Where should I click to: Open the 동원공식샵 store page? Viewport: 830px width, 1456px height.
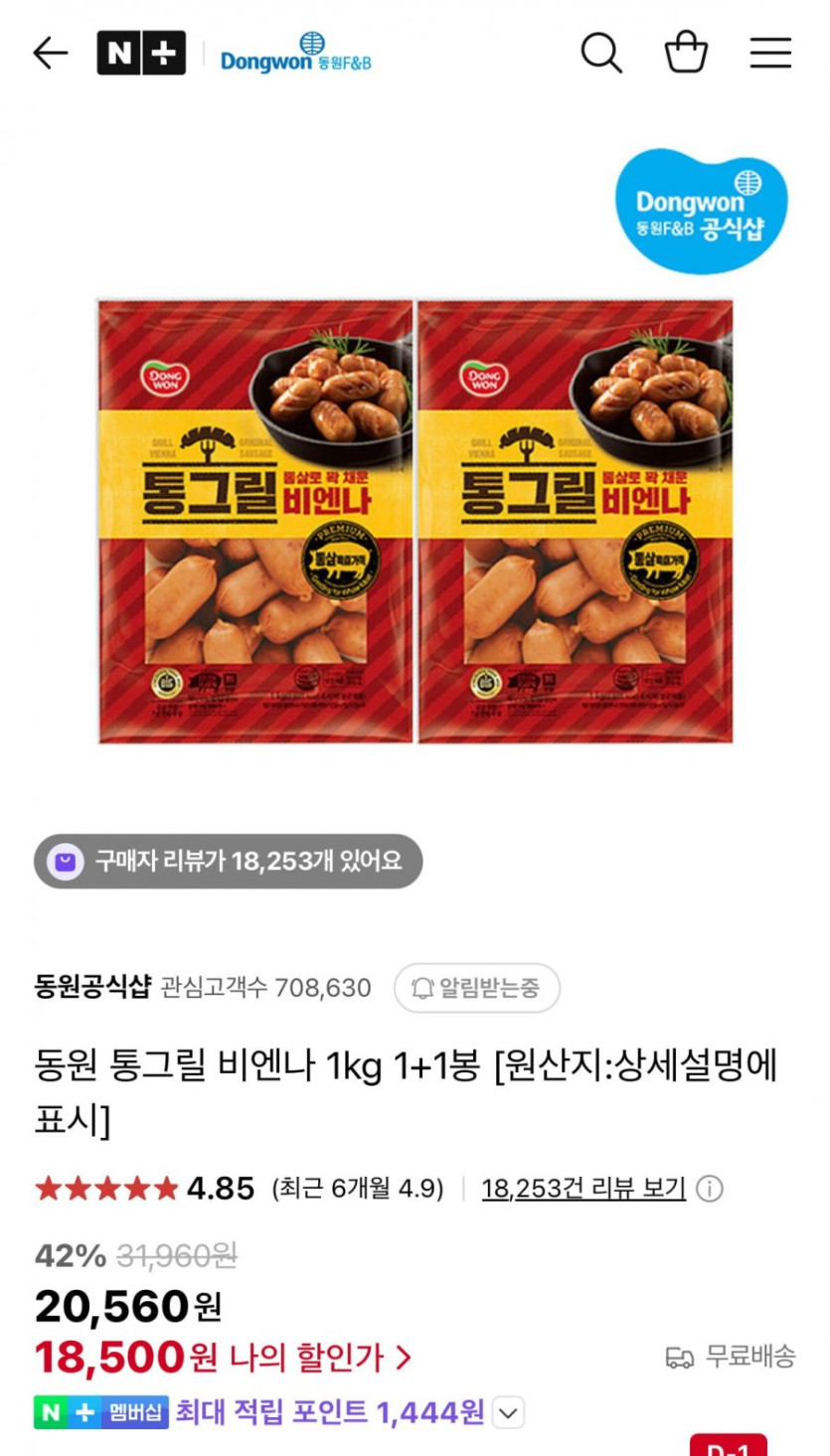(x=92, y=988)
